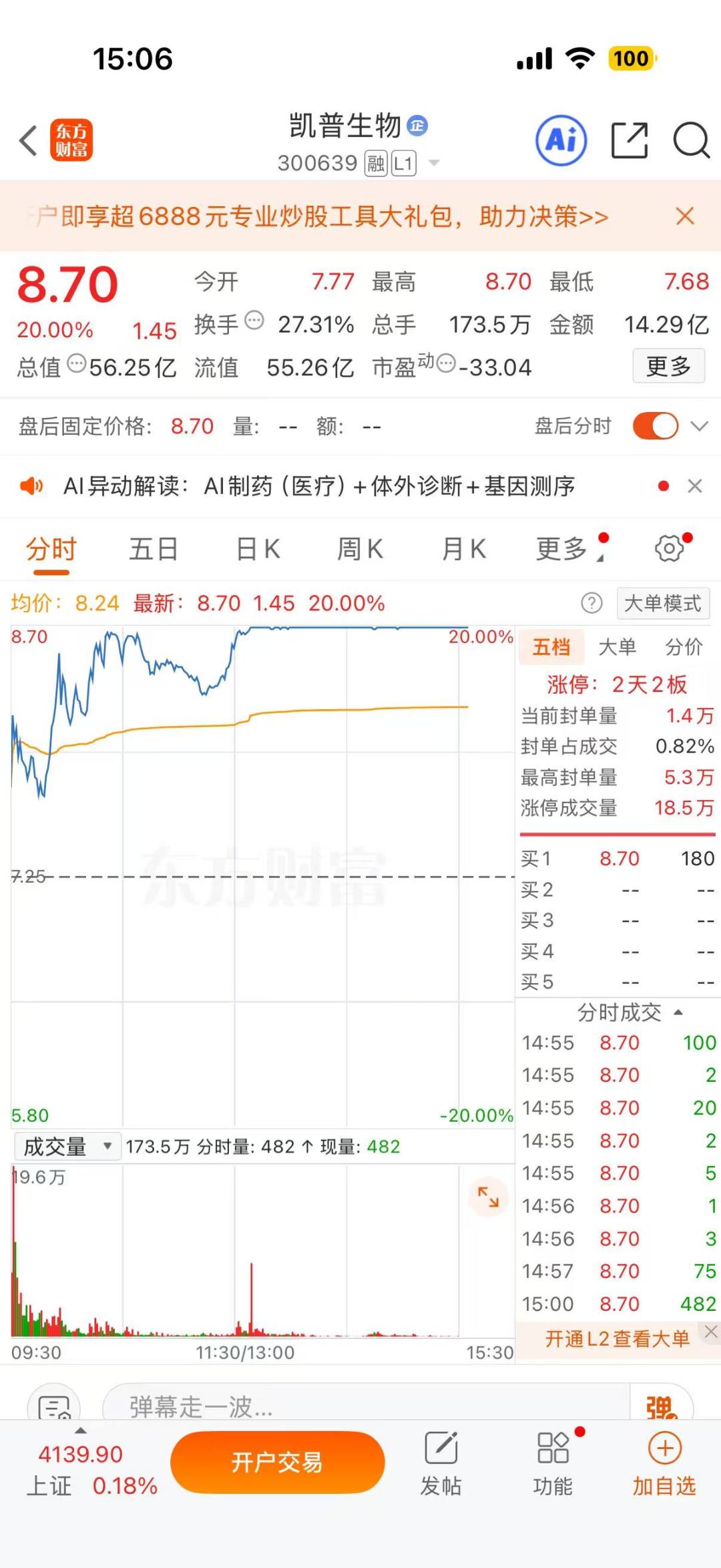Viewport: 721px width, 1568px height.
Task: Click the share icon in top bar
Action: [x=628, y=140]
